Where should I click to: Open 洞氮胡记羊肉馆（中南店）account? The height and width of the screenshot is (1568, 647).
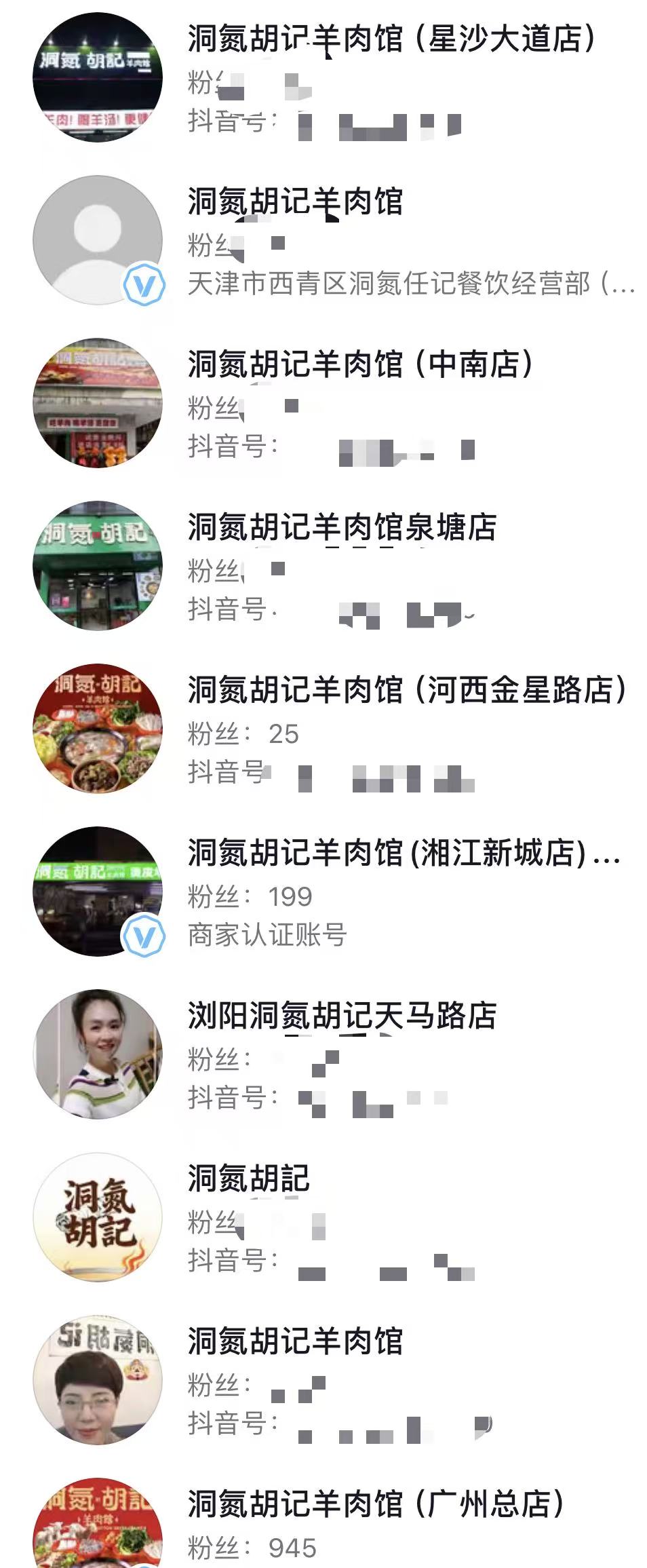pyautogui.click(x=359, y=364)
